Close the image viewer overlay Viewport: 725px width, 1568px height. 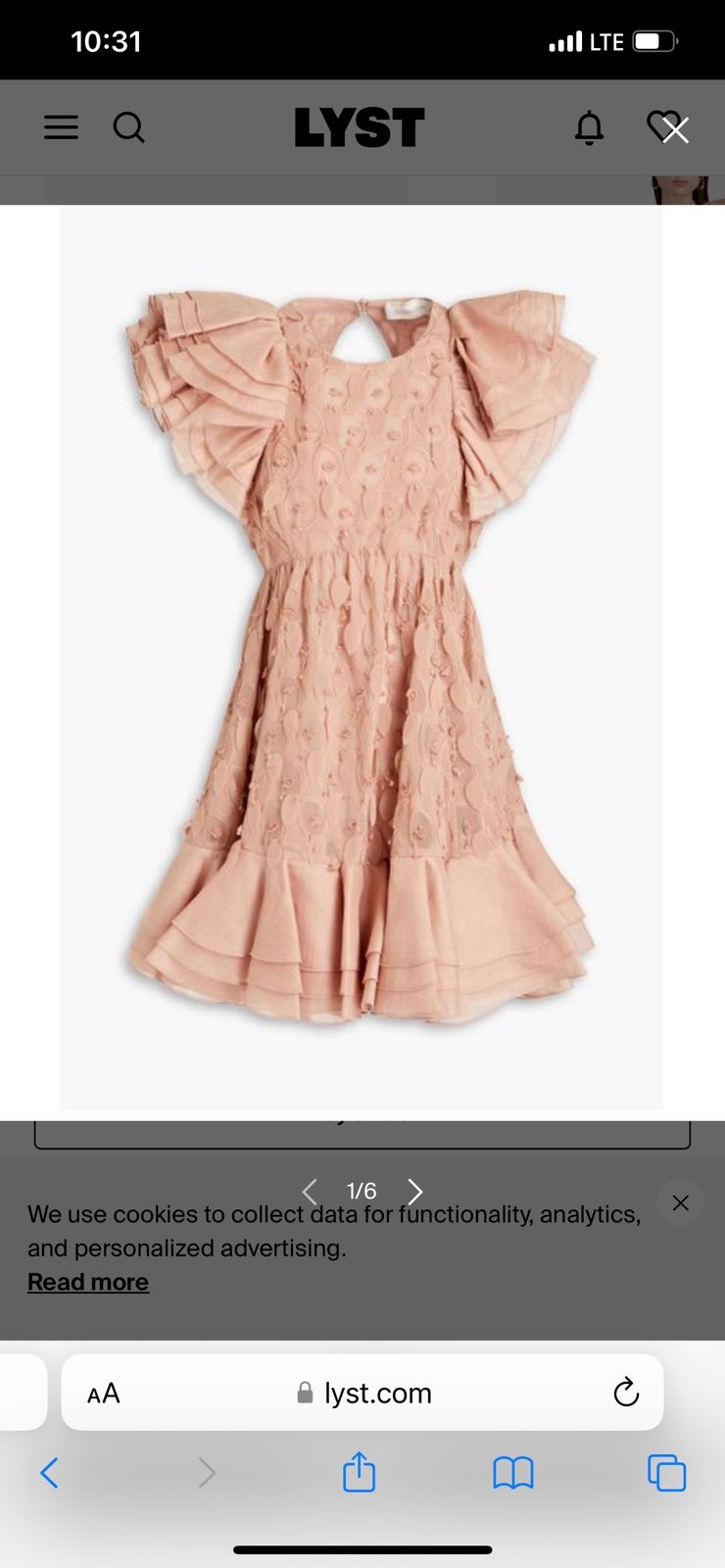click(x=675, y=129)
